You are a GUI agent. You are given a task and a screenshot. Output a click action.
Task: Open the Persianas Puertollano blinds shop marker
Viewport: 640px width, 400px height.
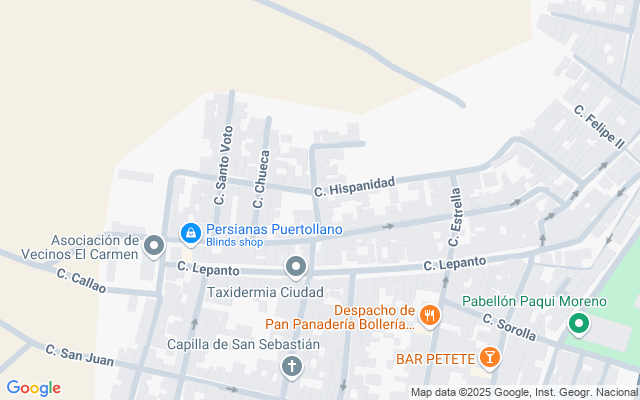point(191,234)
